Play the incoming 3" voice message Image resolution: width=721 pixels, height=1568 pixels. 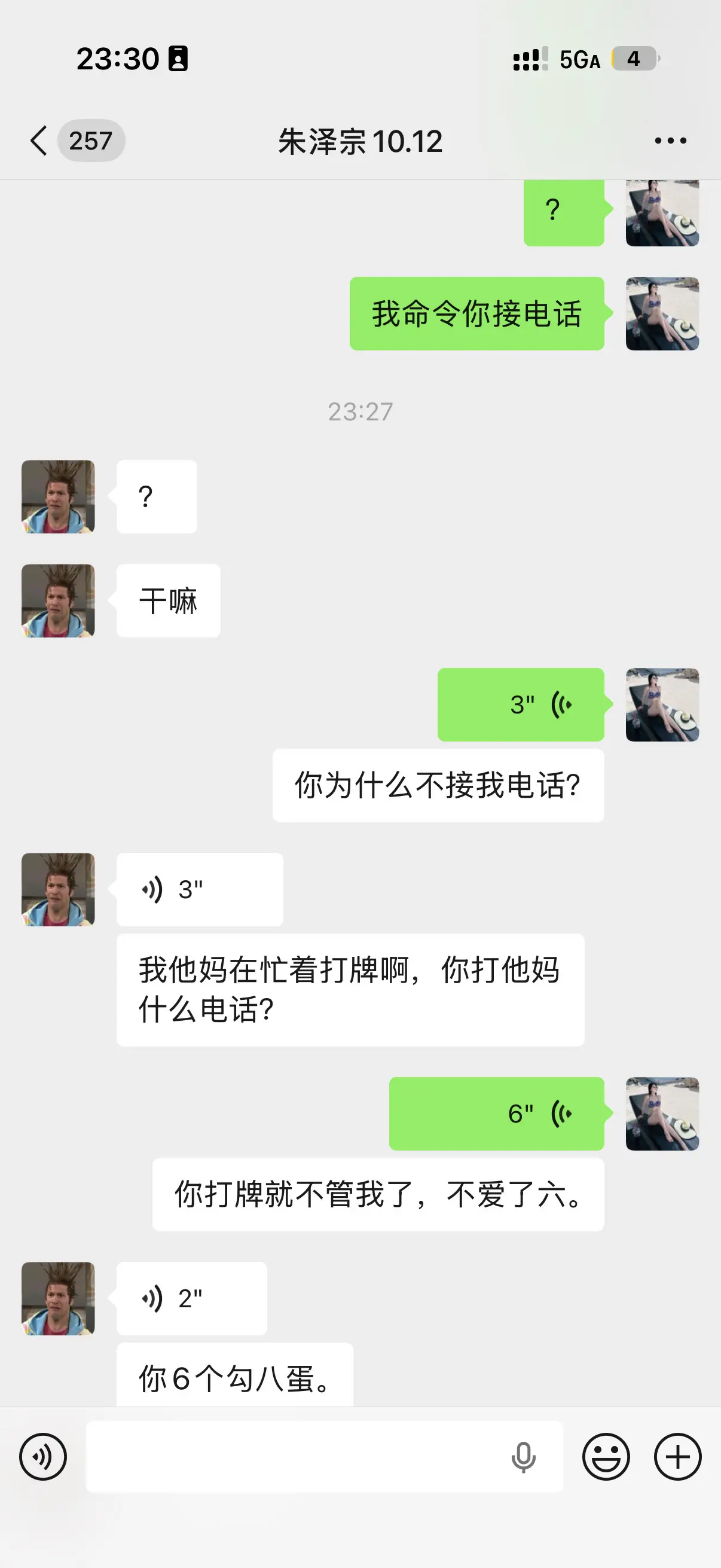(199, 889)
